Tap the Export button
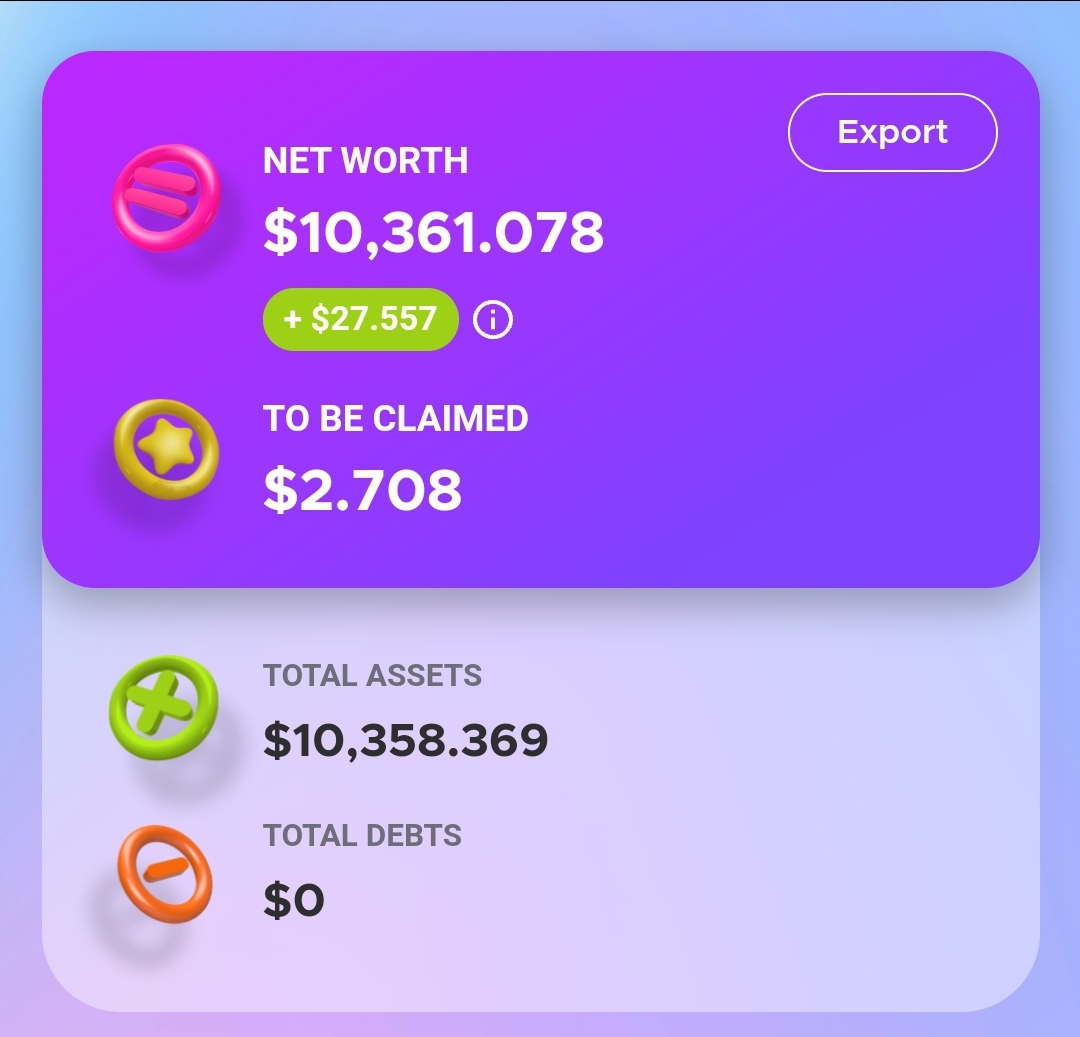The width and height of the screenshot is (1080, 1037). coord(892,133)
